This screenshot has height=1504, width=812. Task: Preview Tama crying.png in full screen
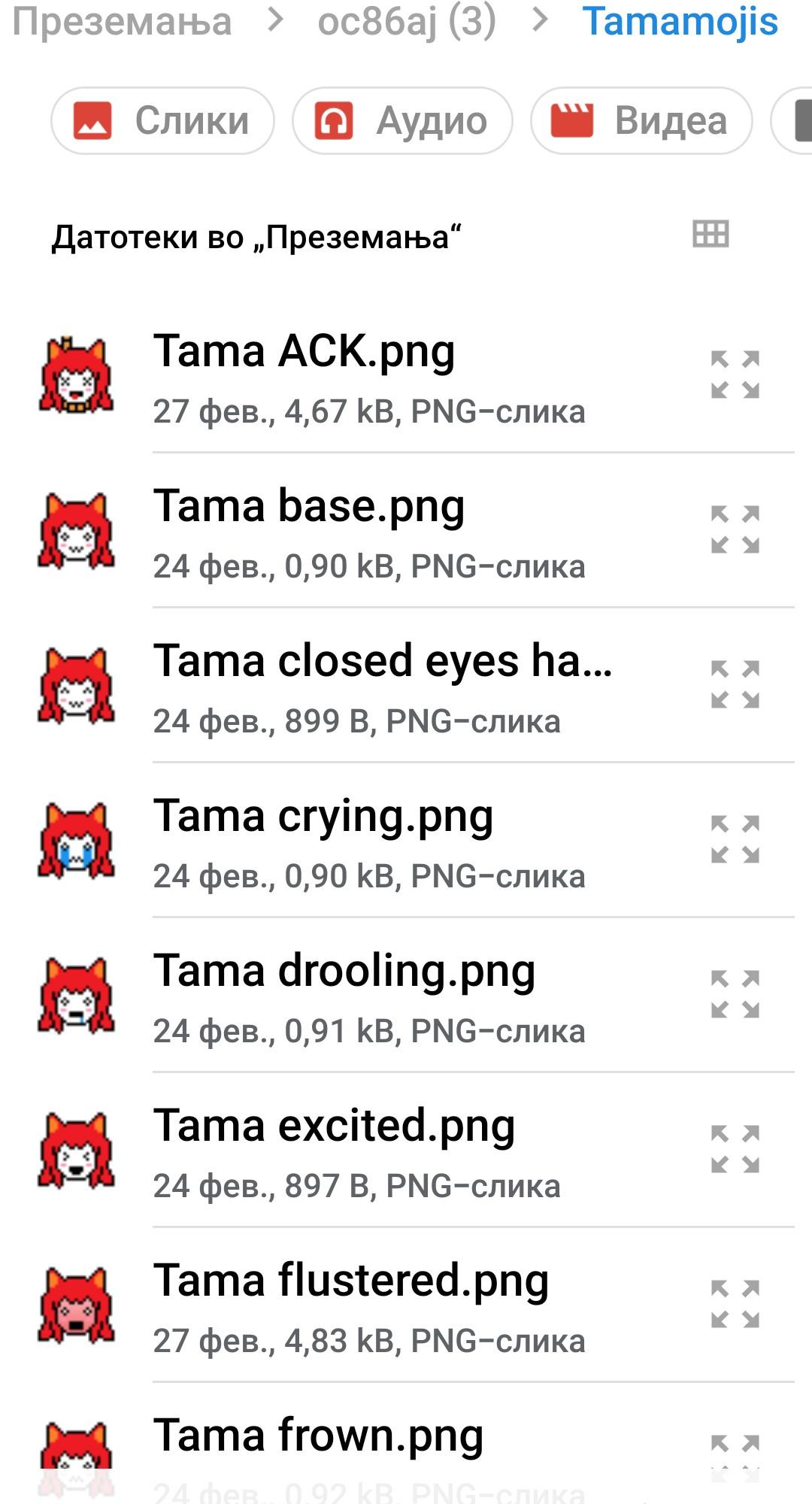pos(735,839)
